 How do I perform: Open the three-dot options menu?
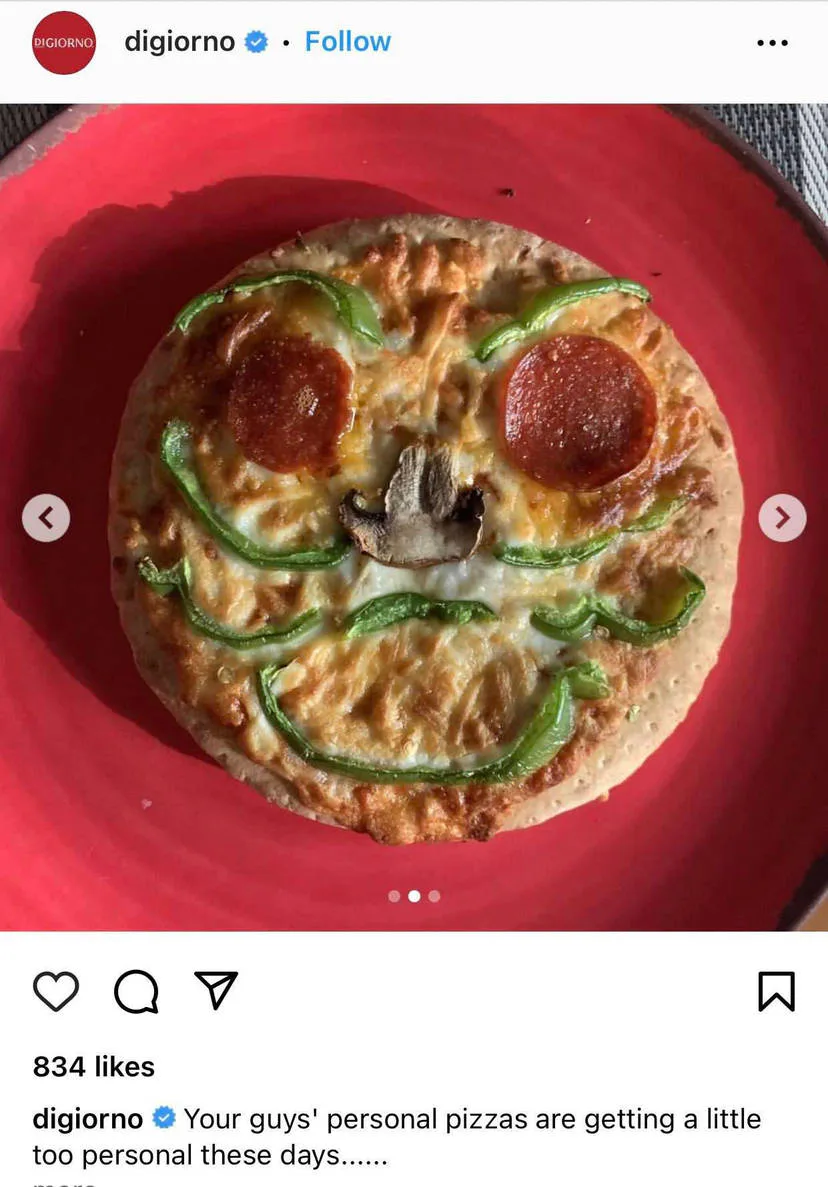tap(772, 43)
